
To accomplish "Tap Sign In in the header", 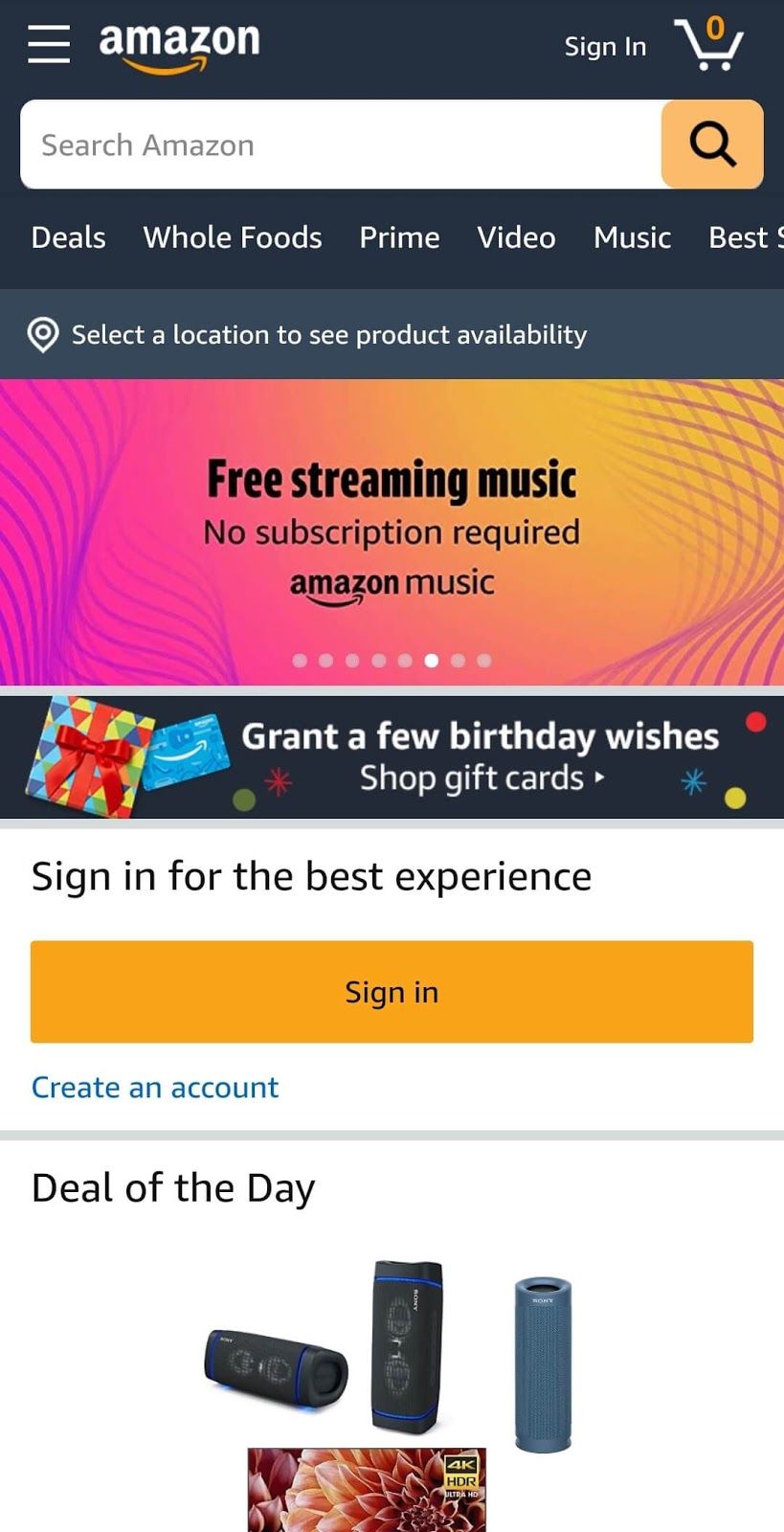I will pos(605,46).
